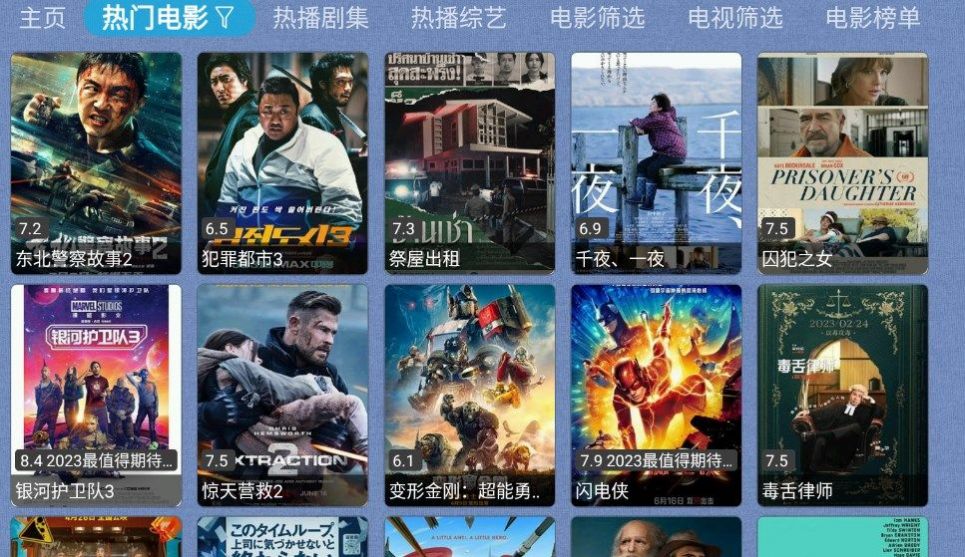
Task: Open the movie 千夜、一夜
Action: tap(656, 163)
